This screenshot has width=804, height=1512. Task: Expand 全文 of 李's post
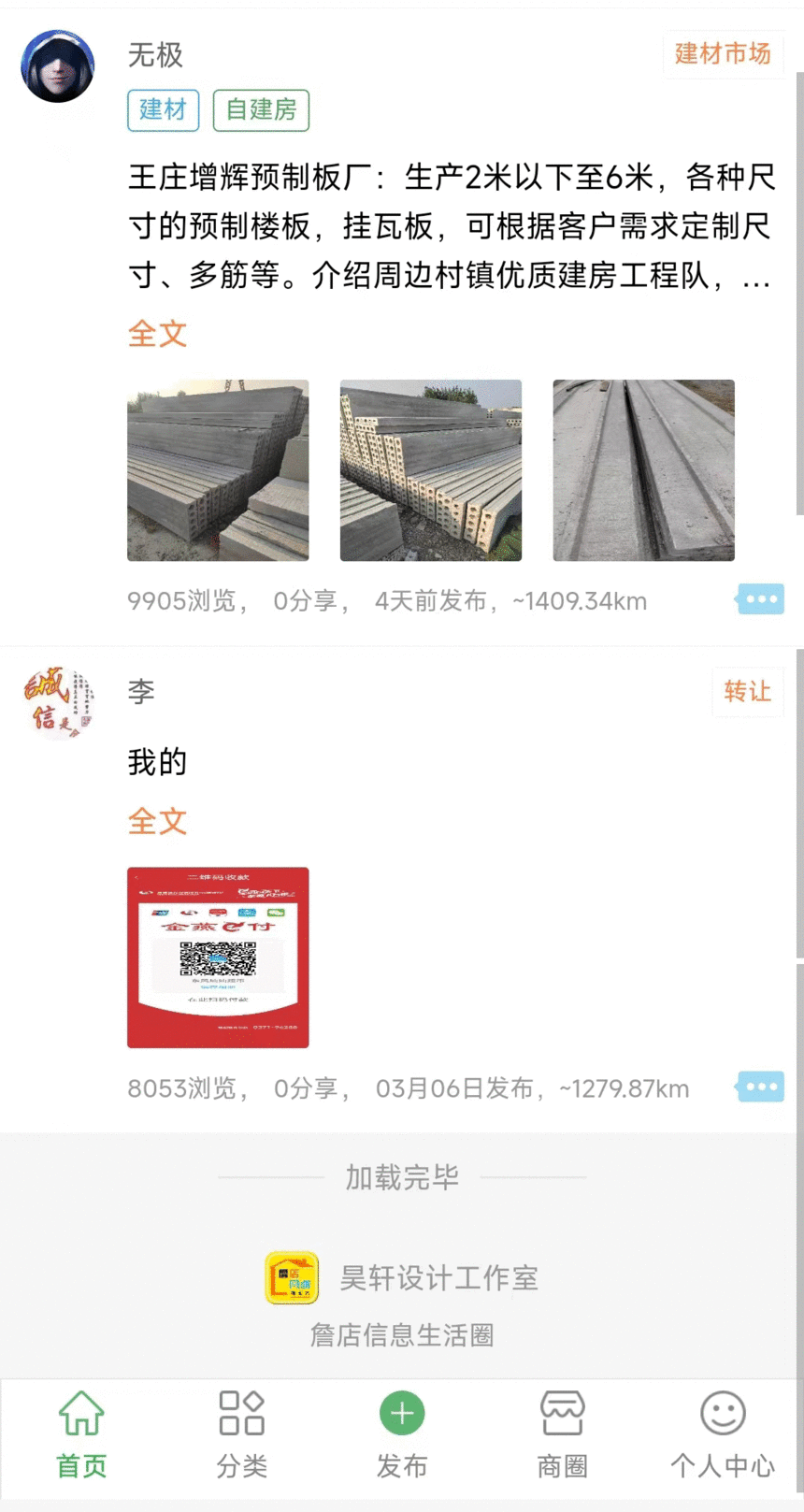pyautogui.click(x=157, y=822)
